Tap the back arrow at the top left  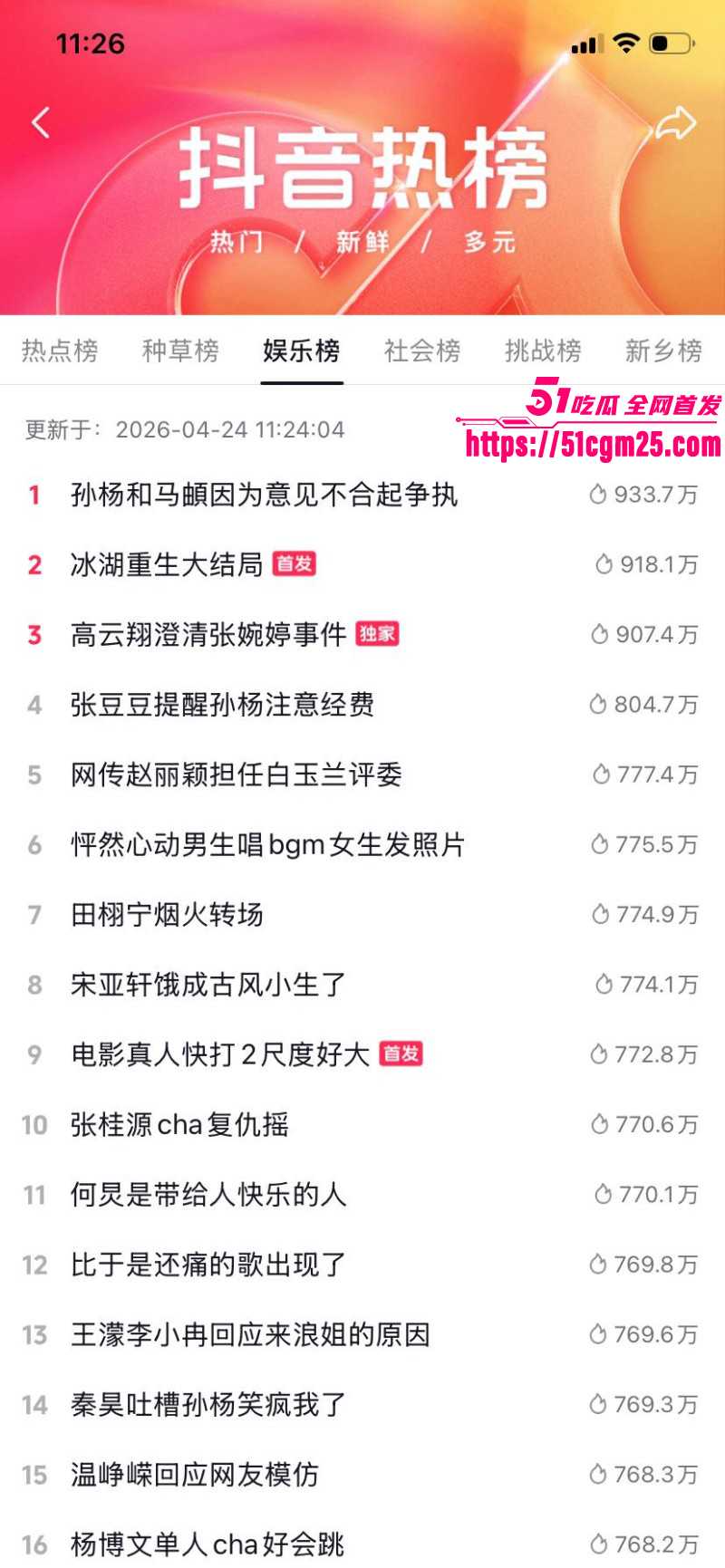pos(41,123)
